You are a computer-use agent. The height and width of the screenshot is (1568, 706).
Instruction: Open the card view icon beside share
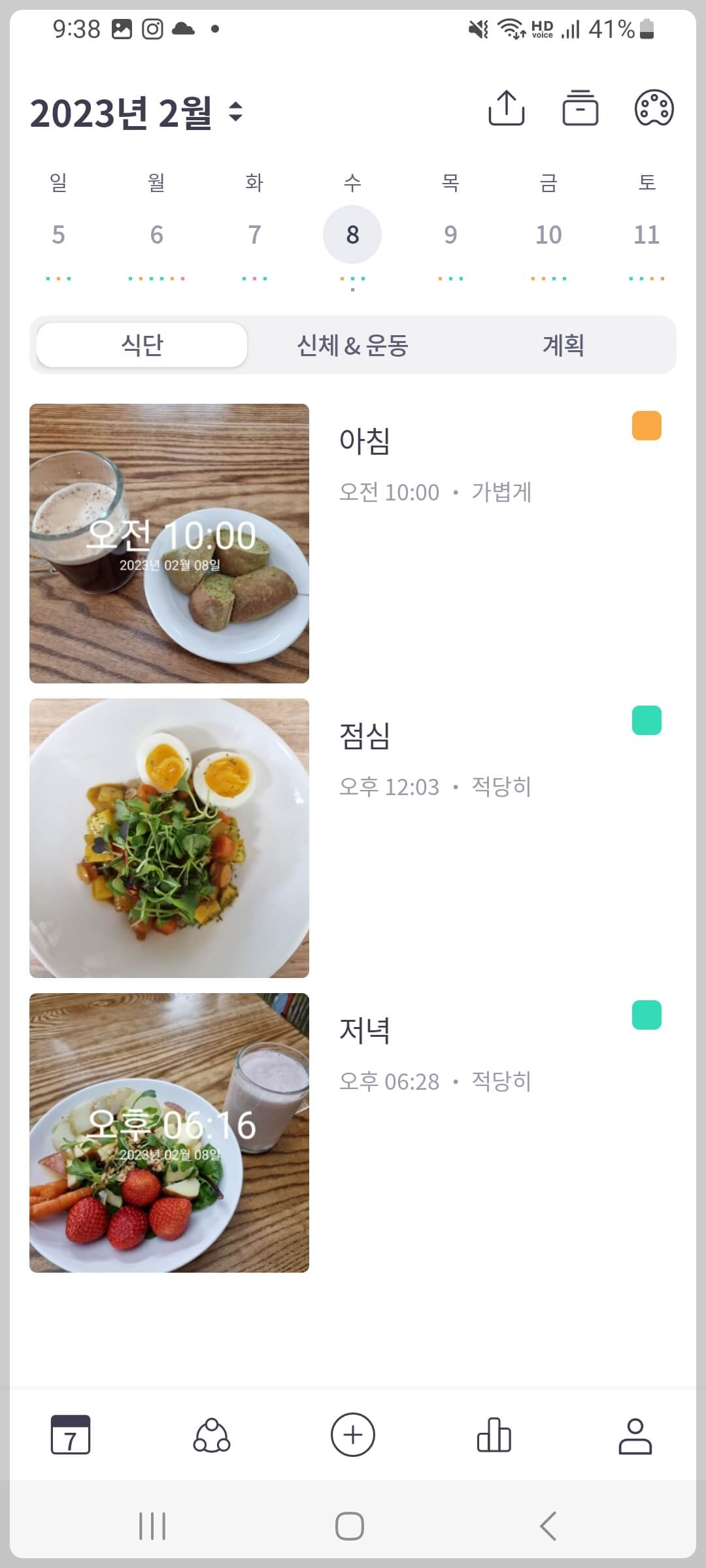click(580, 108)
